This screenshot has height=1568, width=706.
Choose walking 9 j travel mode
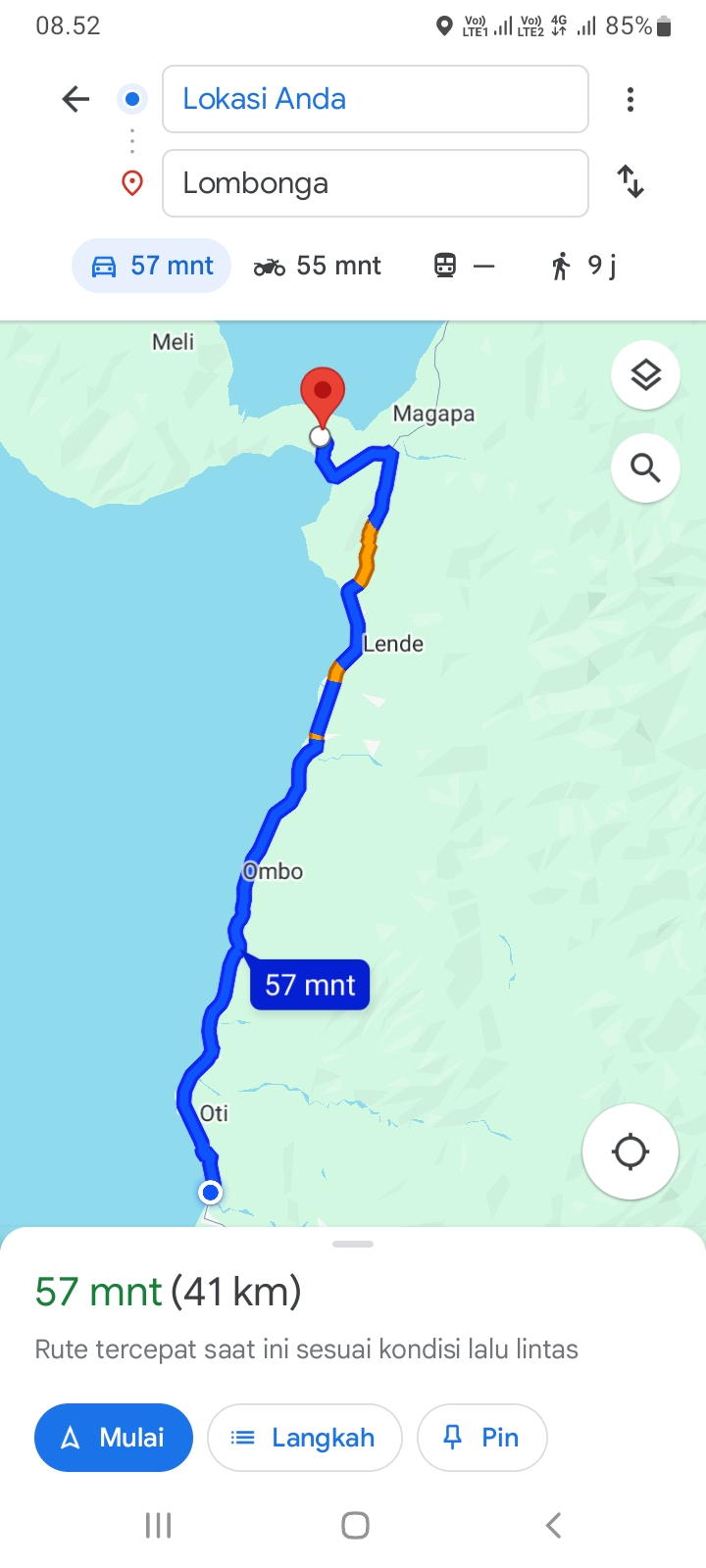584,266
